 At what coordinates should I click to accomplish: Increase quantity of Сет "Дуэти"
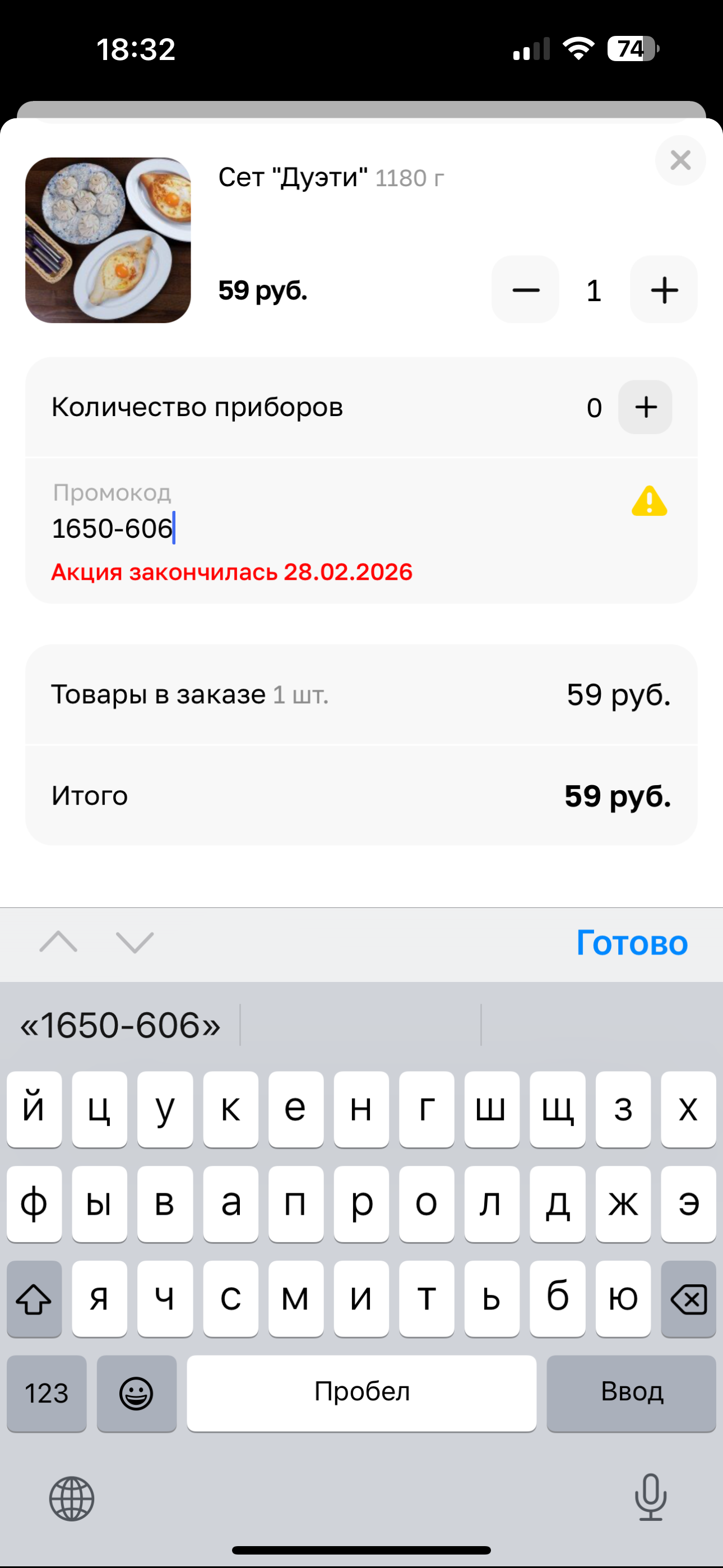(664, 290)
